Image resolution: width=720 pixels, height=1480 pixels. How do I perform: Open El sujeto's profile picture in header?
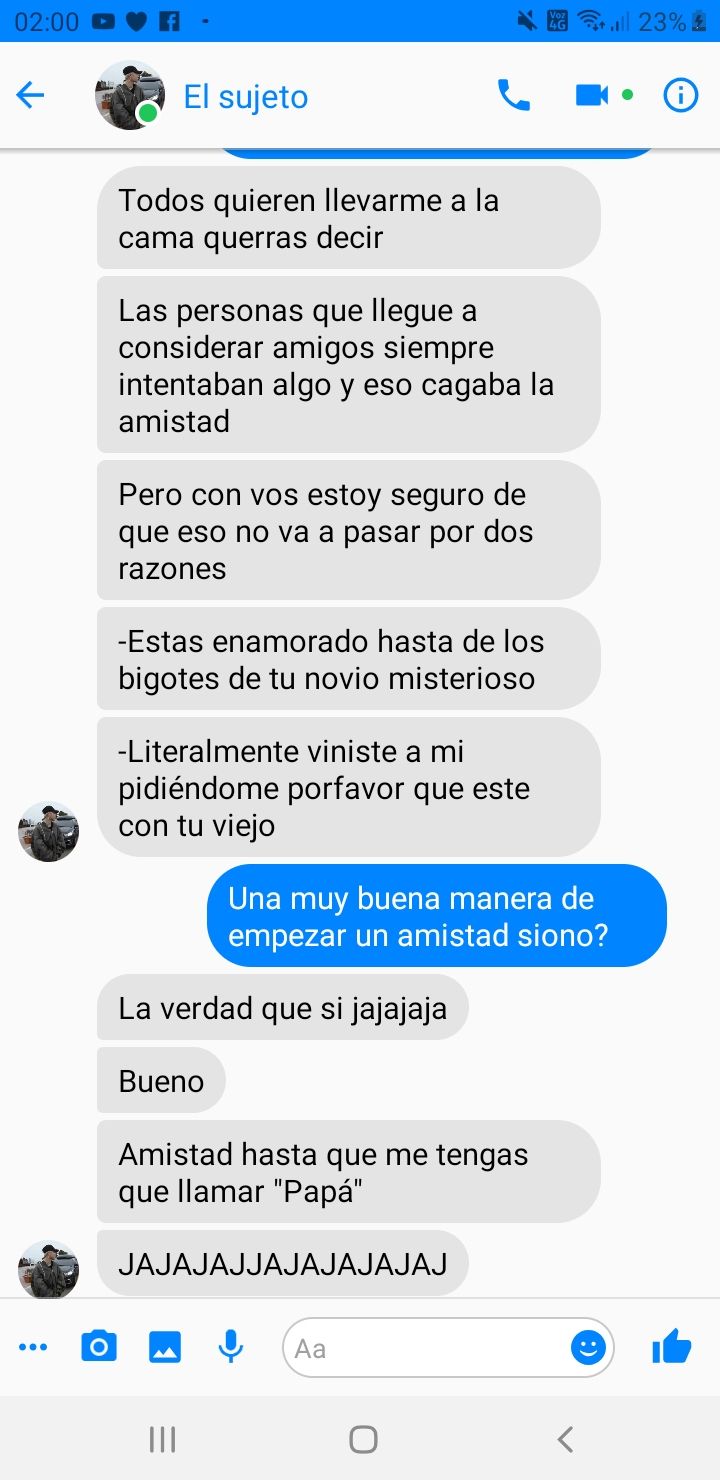(x=130, y=96)
